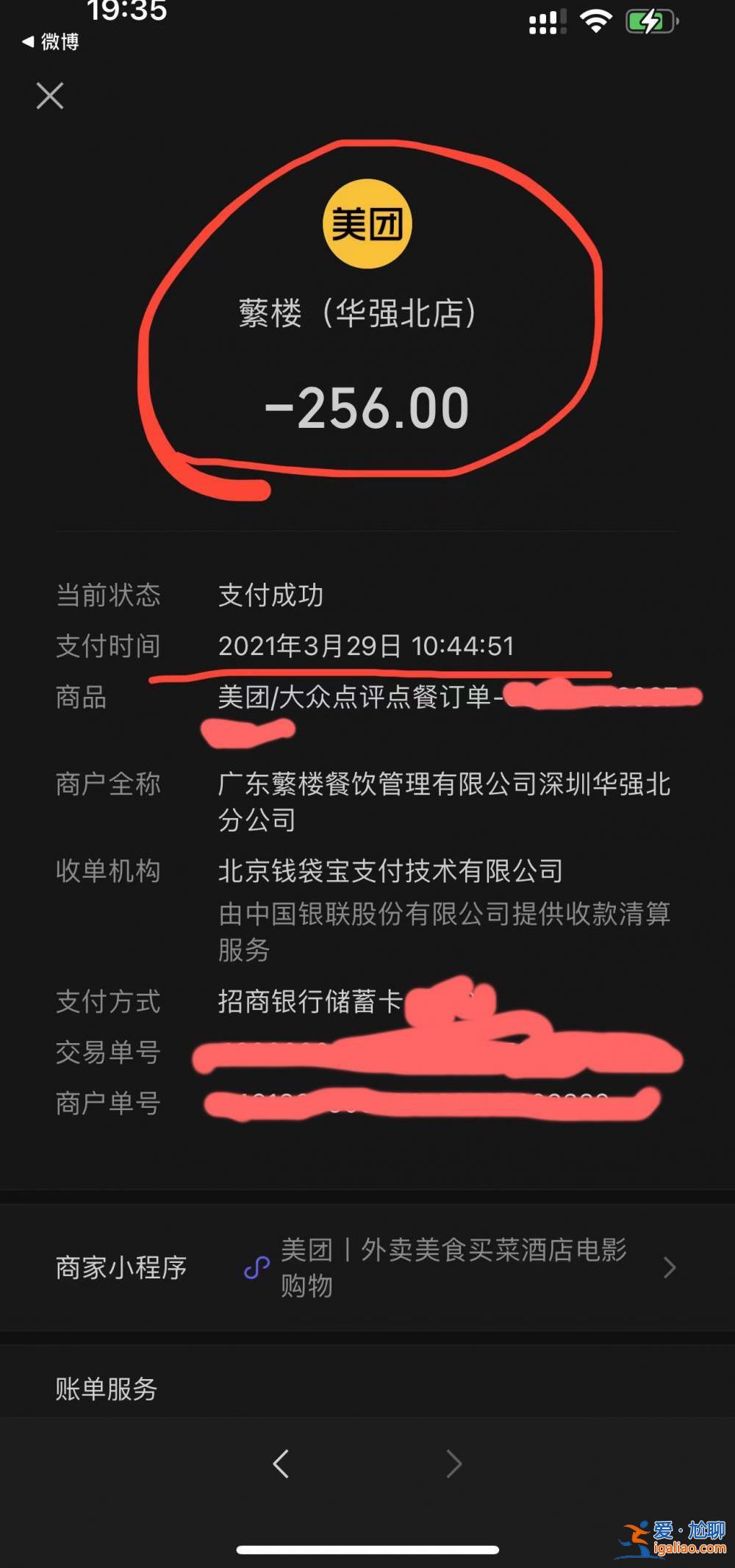Image resolution: width=735 pixels, height=1568 pixels.
Task: Expand the 商家小程序 row via its chevron
Action: tap(670, 1267)
